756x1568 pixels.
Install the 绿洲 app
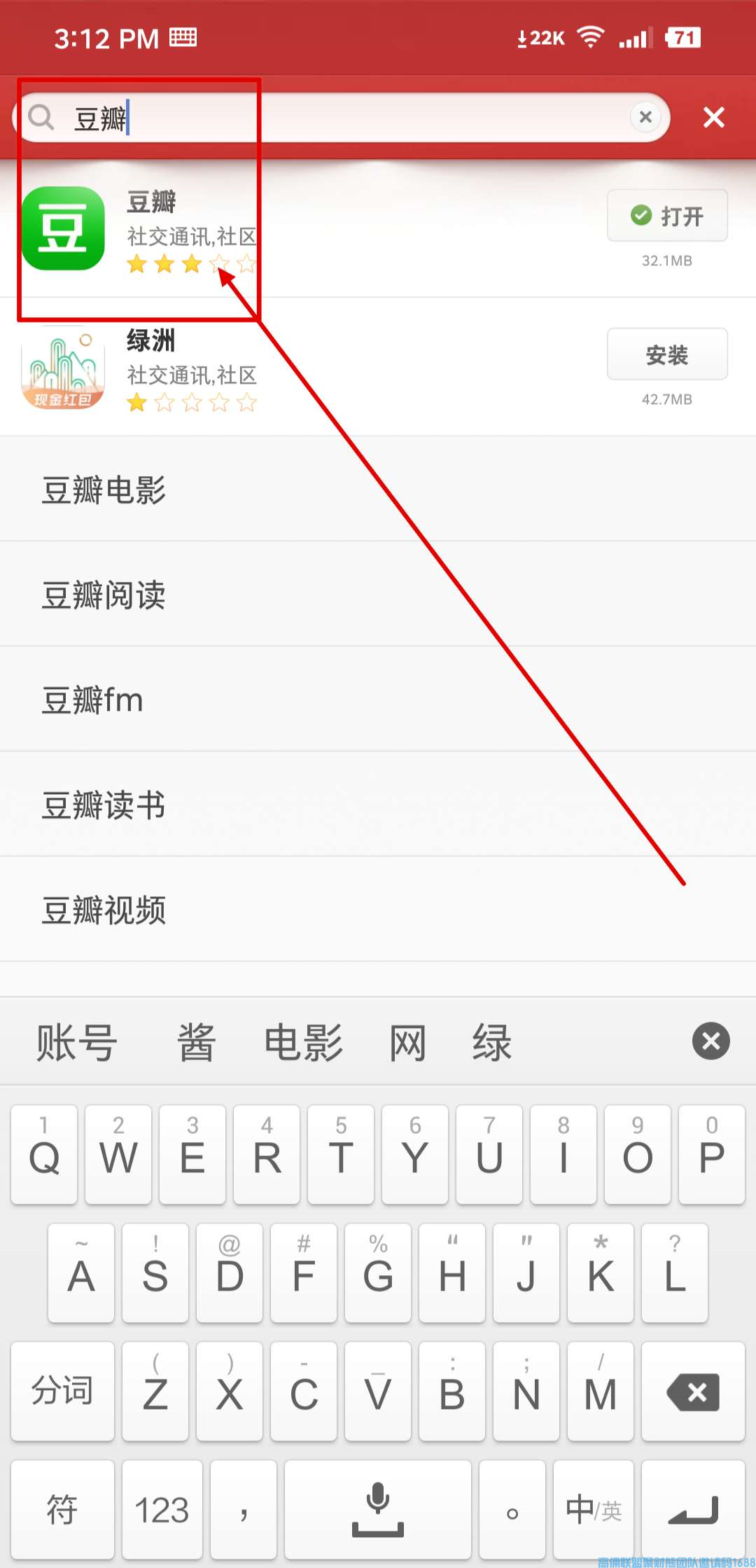(667, 354)
